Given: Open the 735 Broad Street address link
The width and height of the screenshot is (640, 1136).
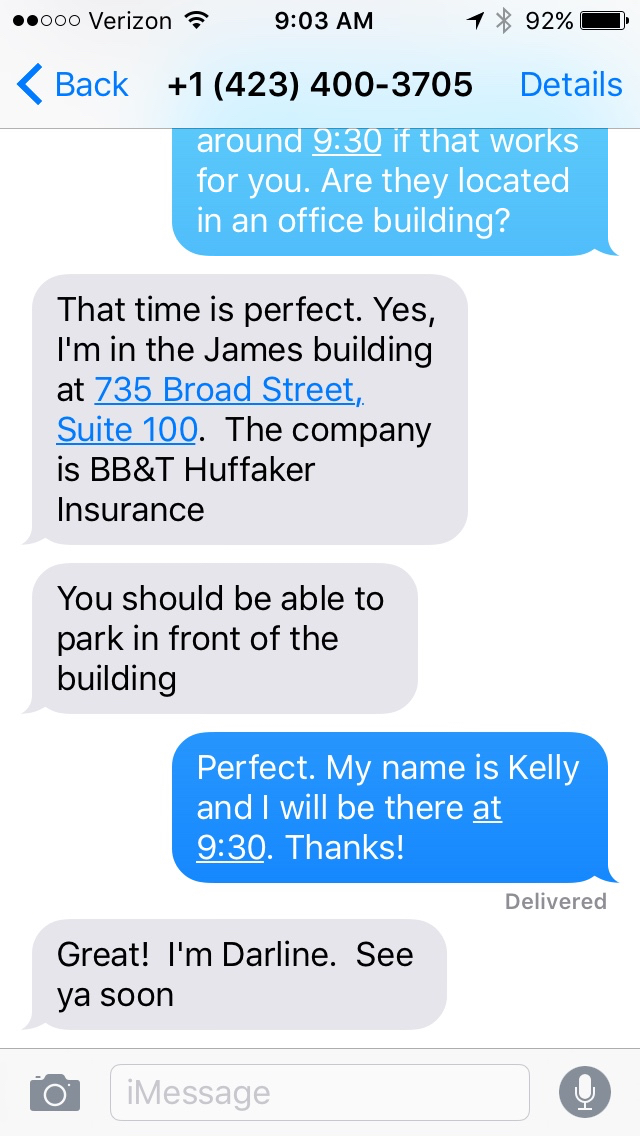Looking at the screenshot, I should point(229,389).
